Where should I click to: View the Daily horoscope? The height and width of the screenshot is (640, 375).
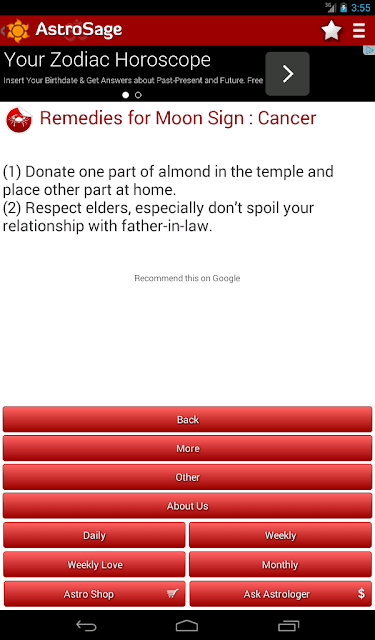(94, 535)
